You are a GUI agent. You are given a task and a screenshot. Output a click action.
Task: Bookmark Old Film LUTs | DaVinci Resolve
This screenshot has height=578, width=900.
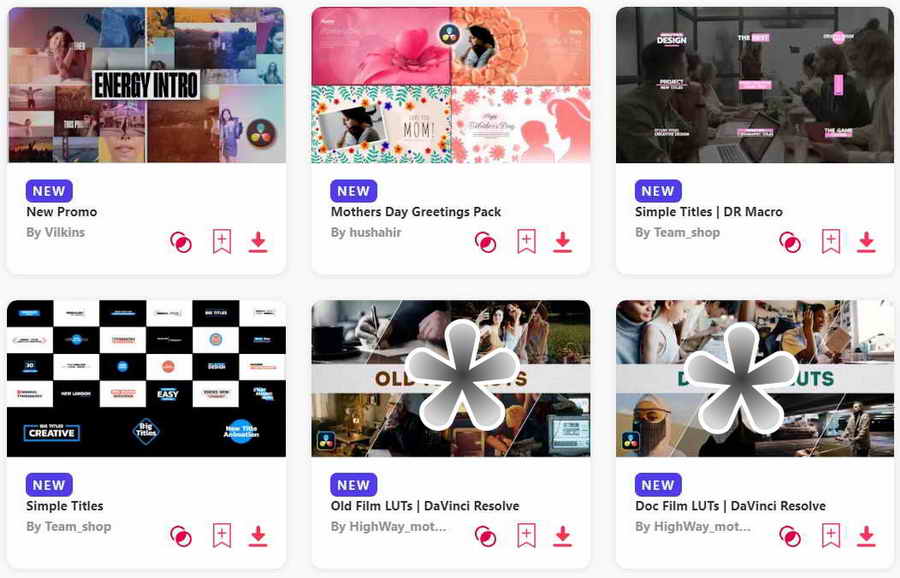point(527,536)
